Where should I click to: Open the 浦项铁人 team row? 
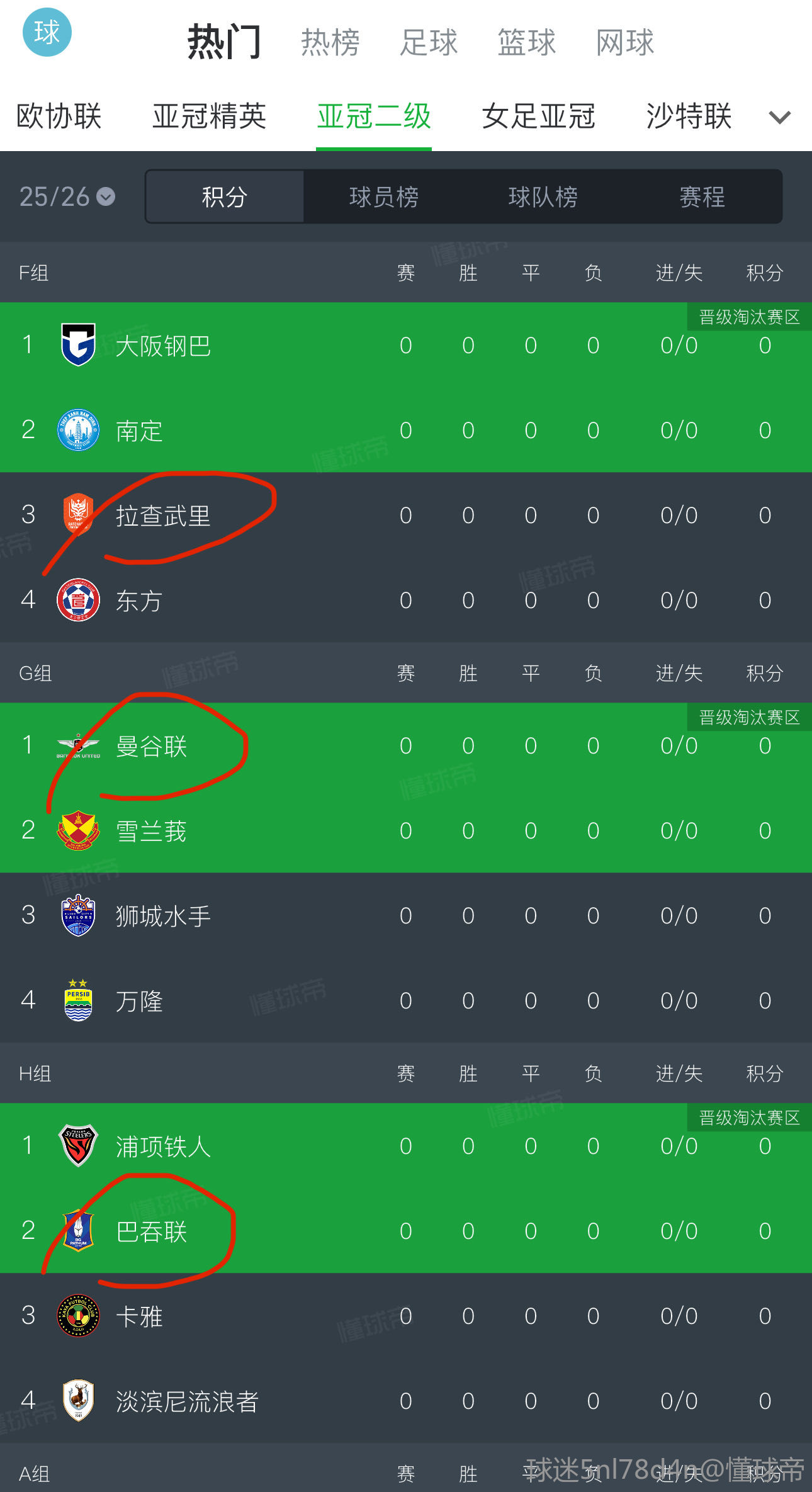(163, 1146)
